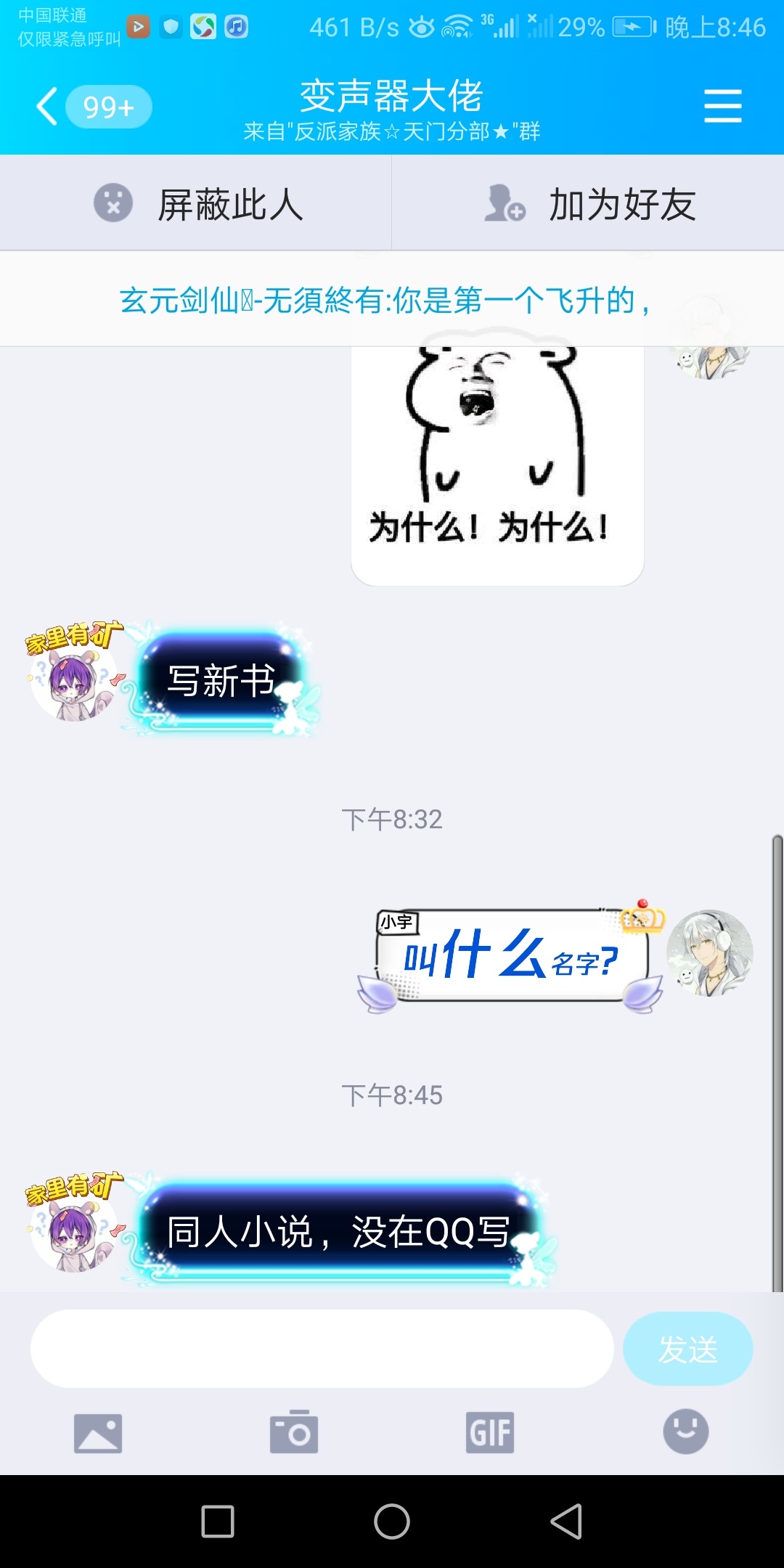Open the avatar beside 同人小说 message
784x1568 pixels.
(73, 1228)
